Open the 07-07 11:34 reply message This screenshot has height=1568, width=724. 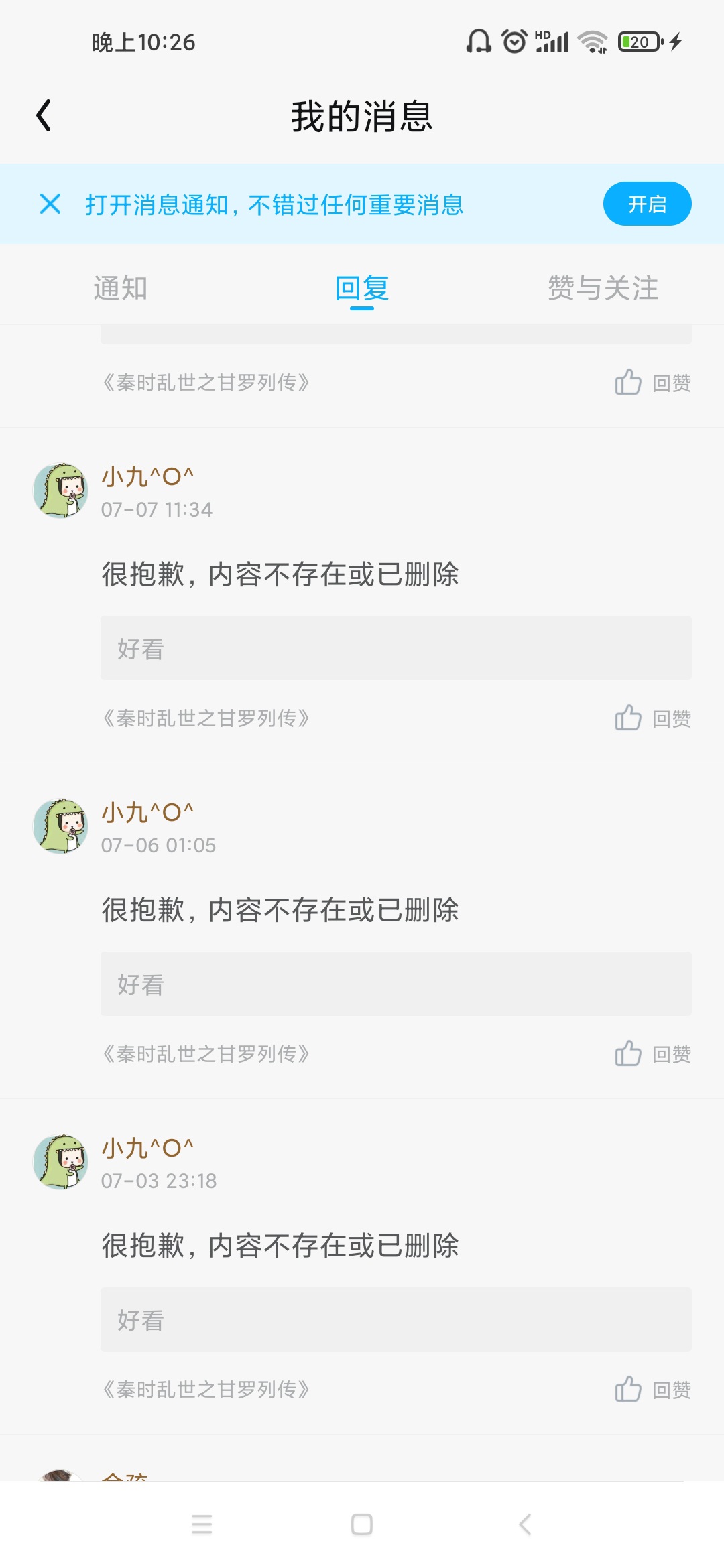[280, 574]
